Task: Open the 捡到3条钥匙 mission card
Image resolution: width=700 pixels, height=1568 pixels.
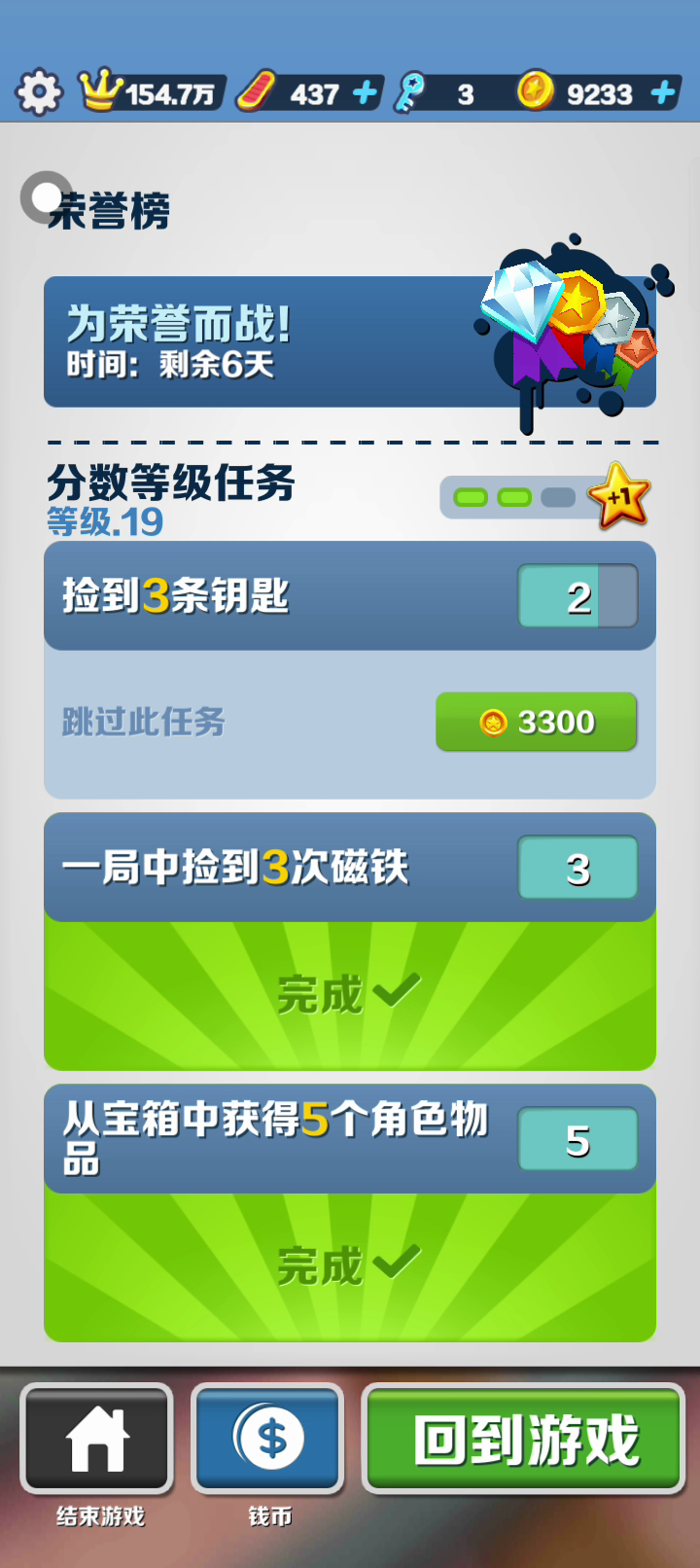Action: point(282,596)
